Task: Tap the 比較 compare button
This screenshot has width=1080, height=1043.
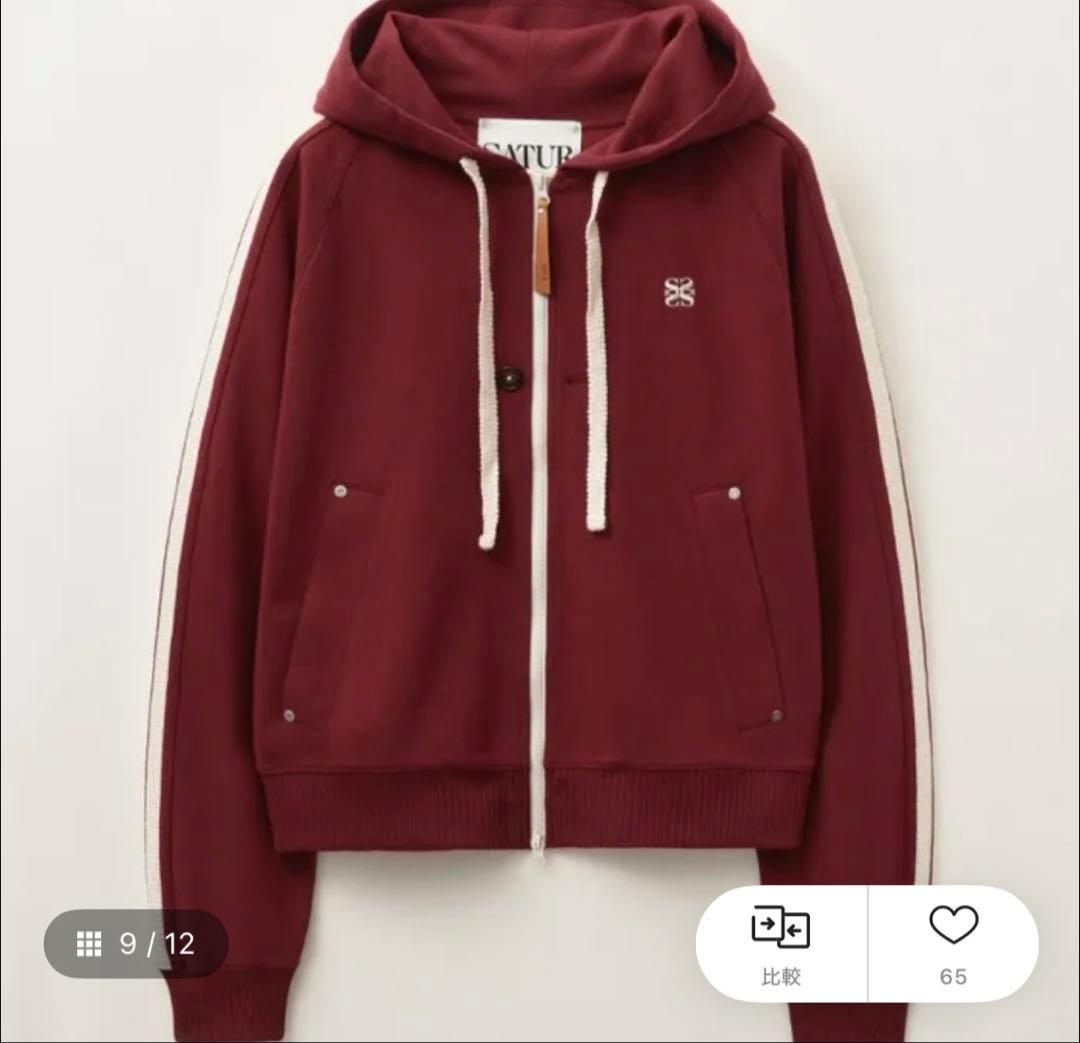Action: pos(781,945)
